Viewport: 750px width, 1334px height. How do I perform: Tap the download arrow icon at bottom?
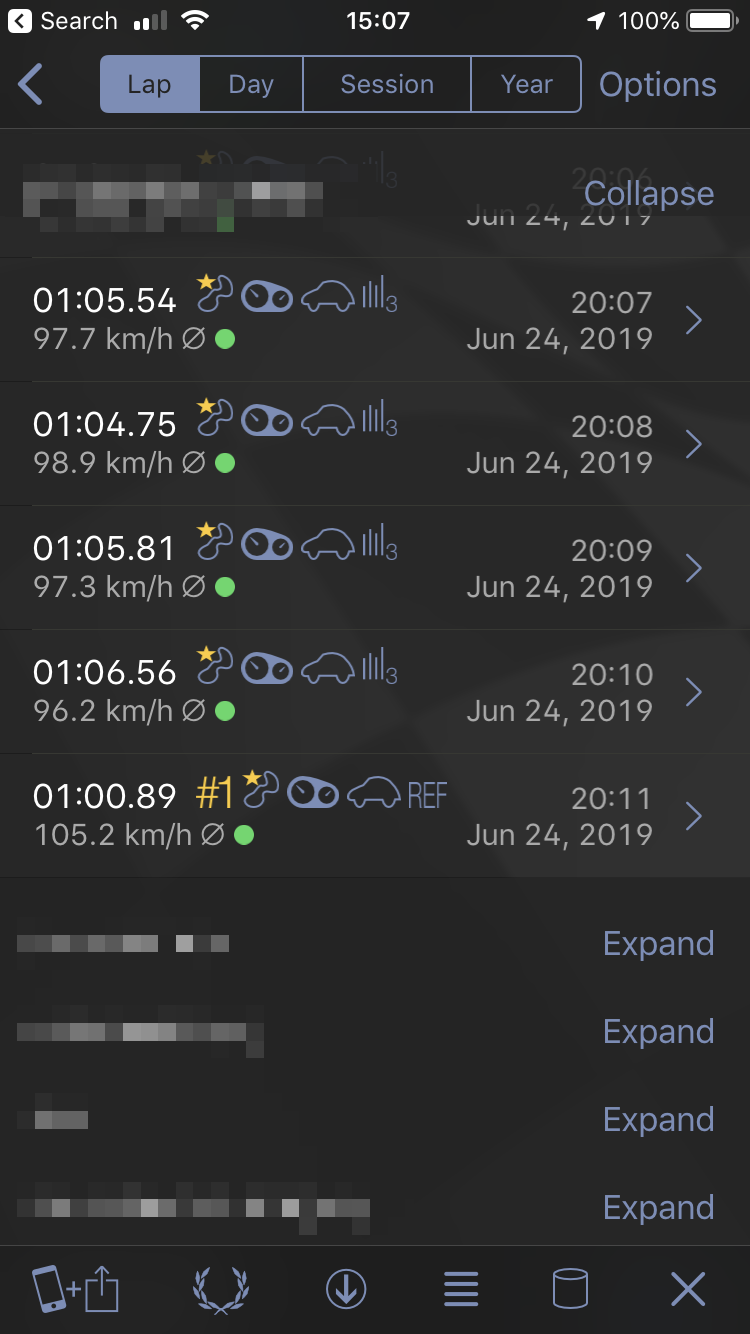tap(345, 1289)
